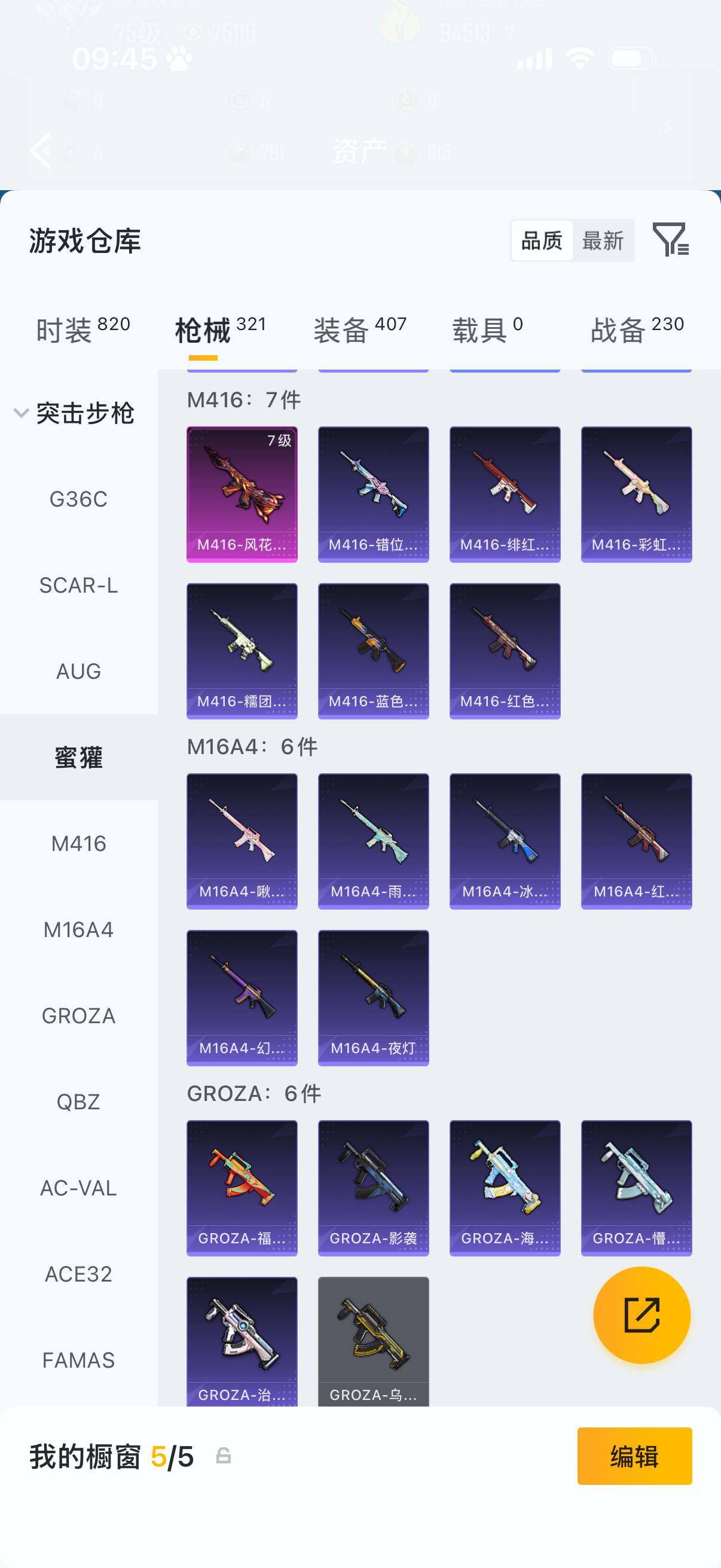Switch to the 装备 tab
Screen dimensions: 721x1568
[359, 330]
